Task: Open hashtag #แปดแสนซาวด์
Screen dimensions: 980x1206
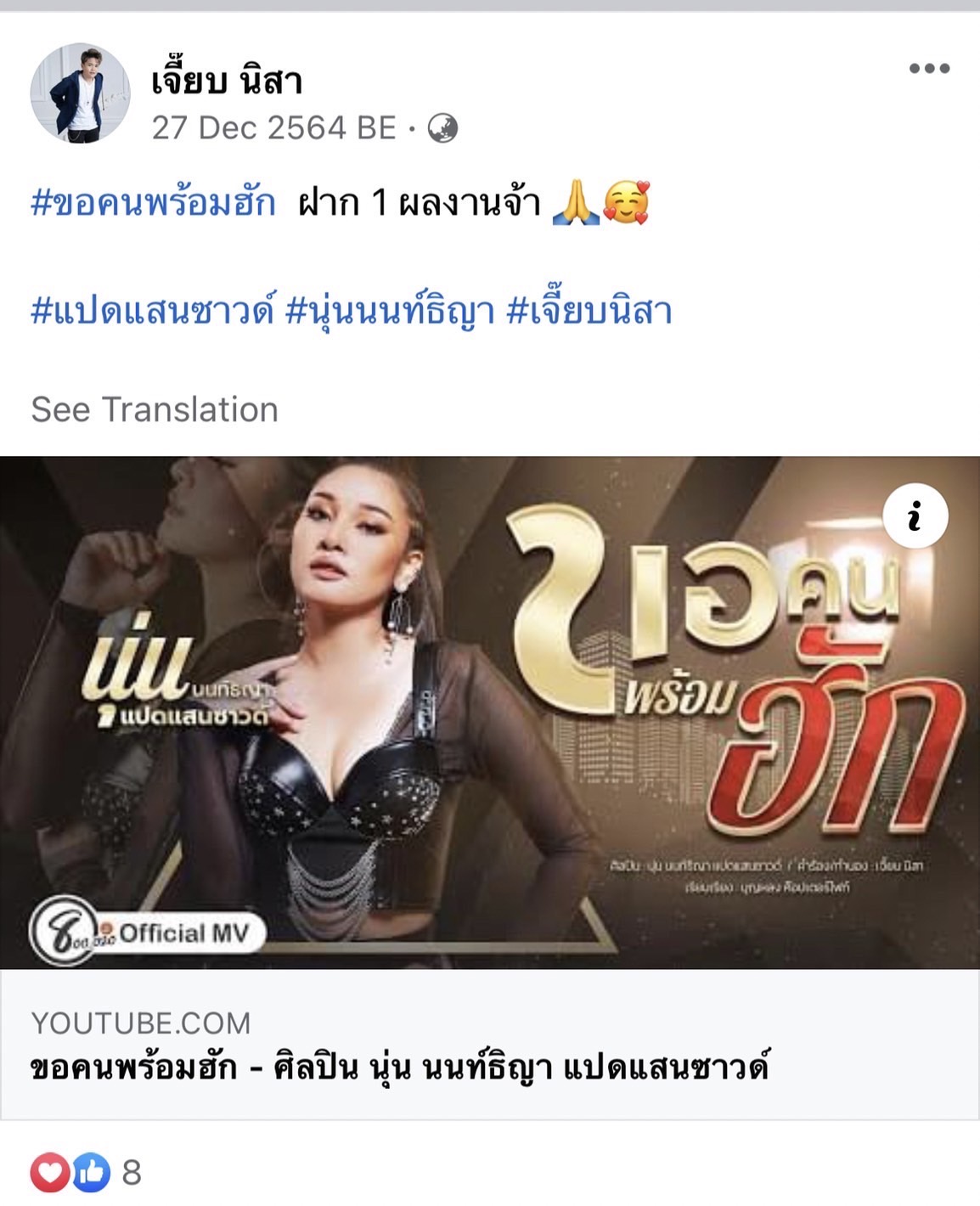Action: click(x=153, y=311)
